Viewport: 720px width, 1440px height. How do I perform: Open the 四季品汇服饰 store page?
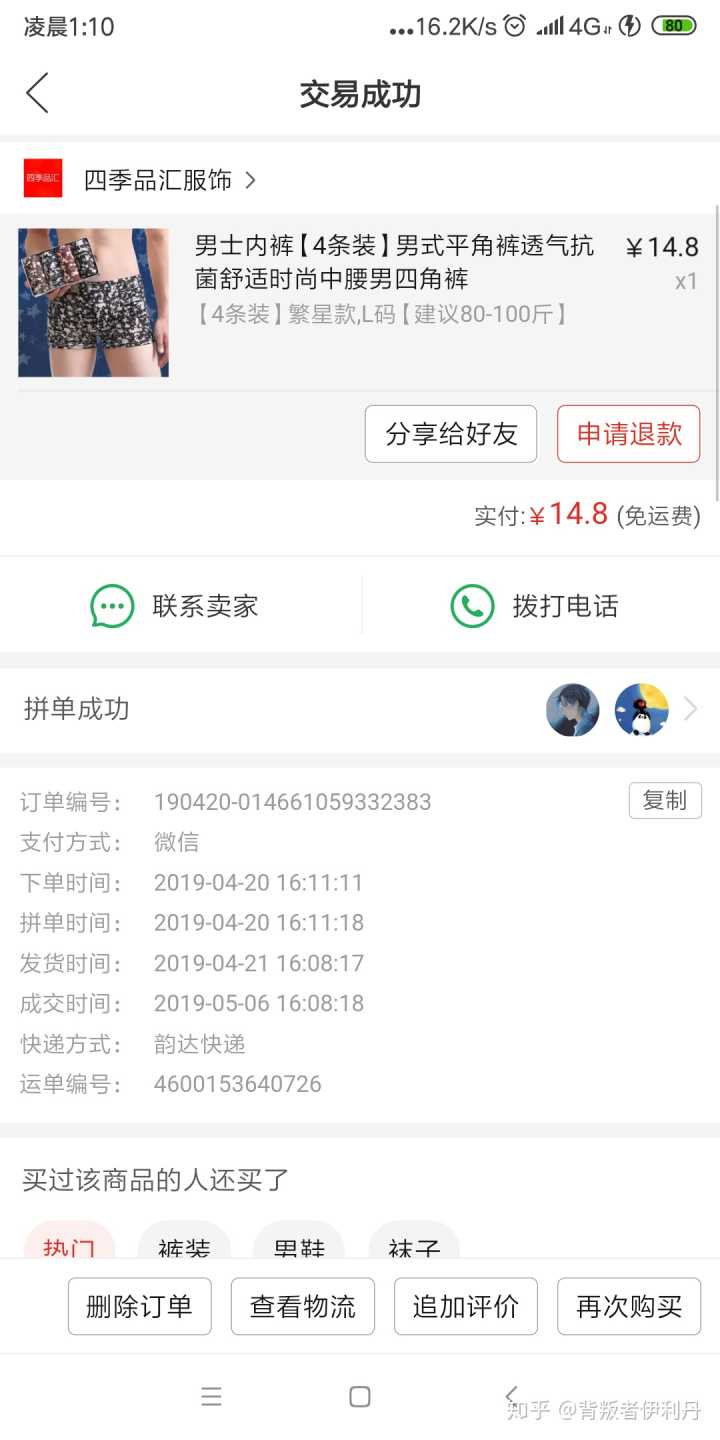click(x=158, y=180)
